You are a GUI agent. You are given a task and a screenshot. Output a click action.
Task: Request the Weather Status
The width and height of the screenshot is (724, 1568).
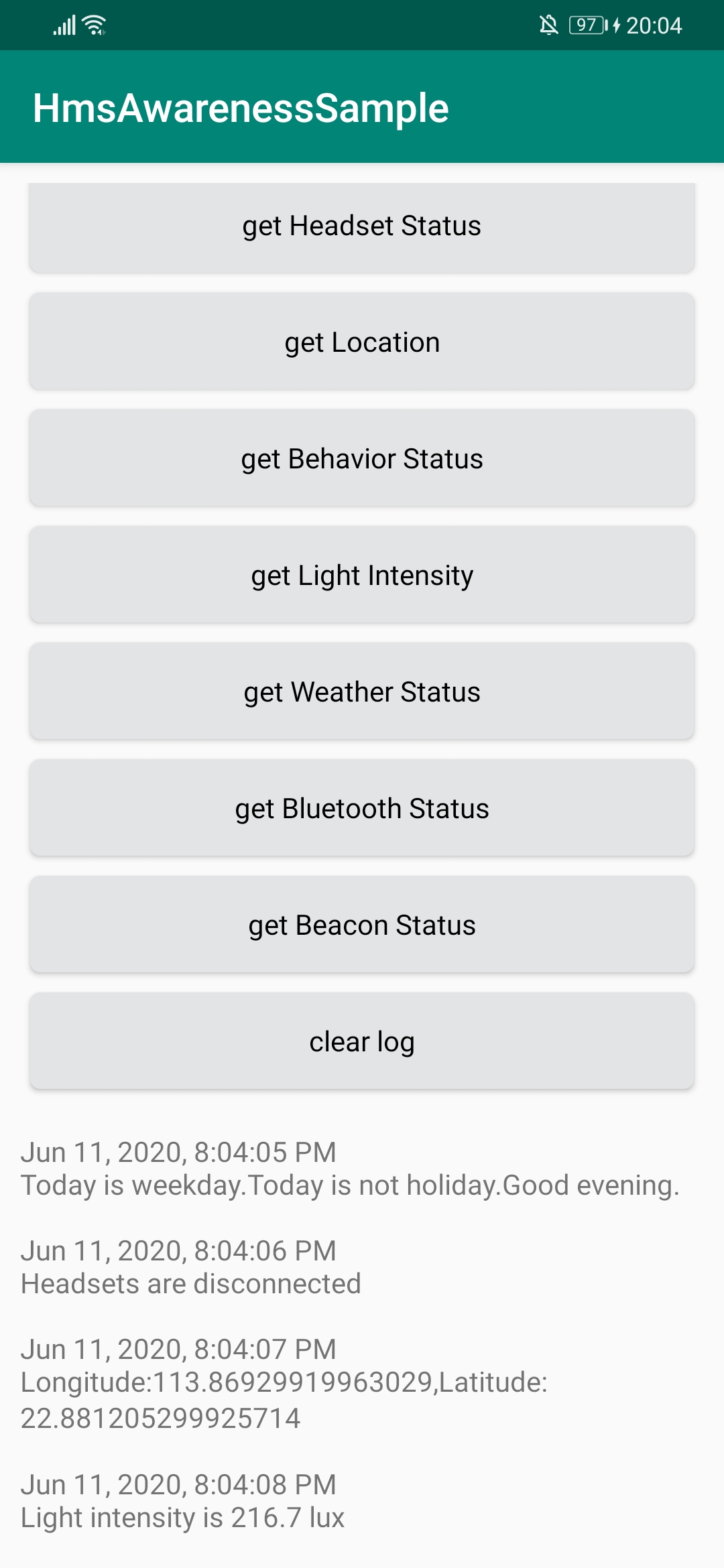[x=362, y=692]
